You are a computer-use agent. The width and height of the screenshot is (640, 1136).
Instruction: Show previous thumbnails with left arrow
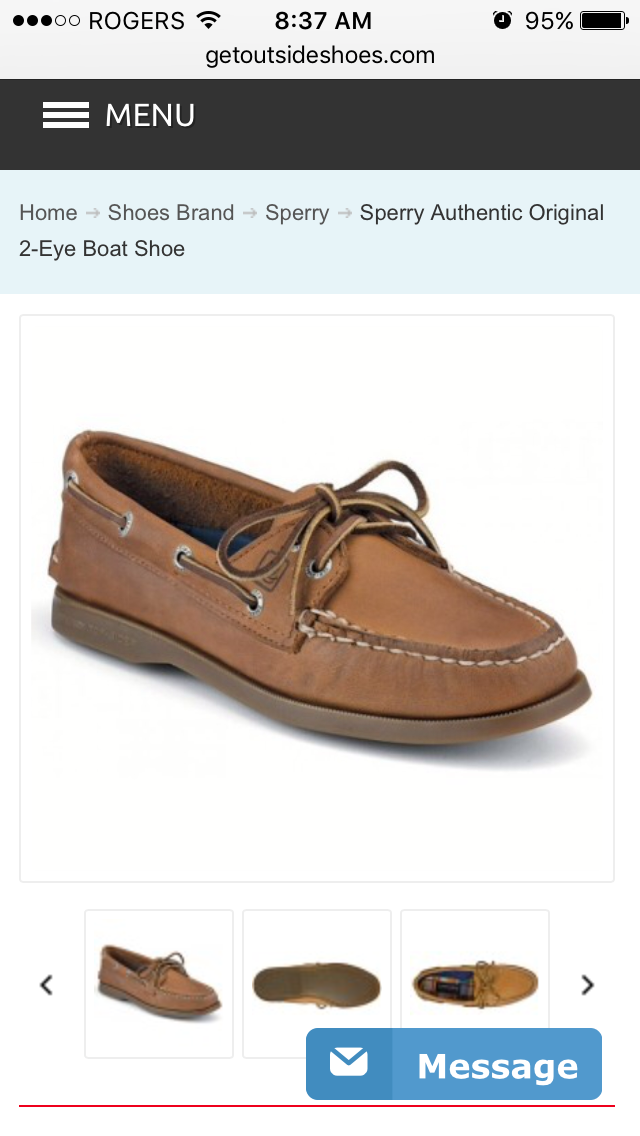46,985
